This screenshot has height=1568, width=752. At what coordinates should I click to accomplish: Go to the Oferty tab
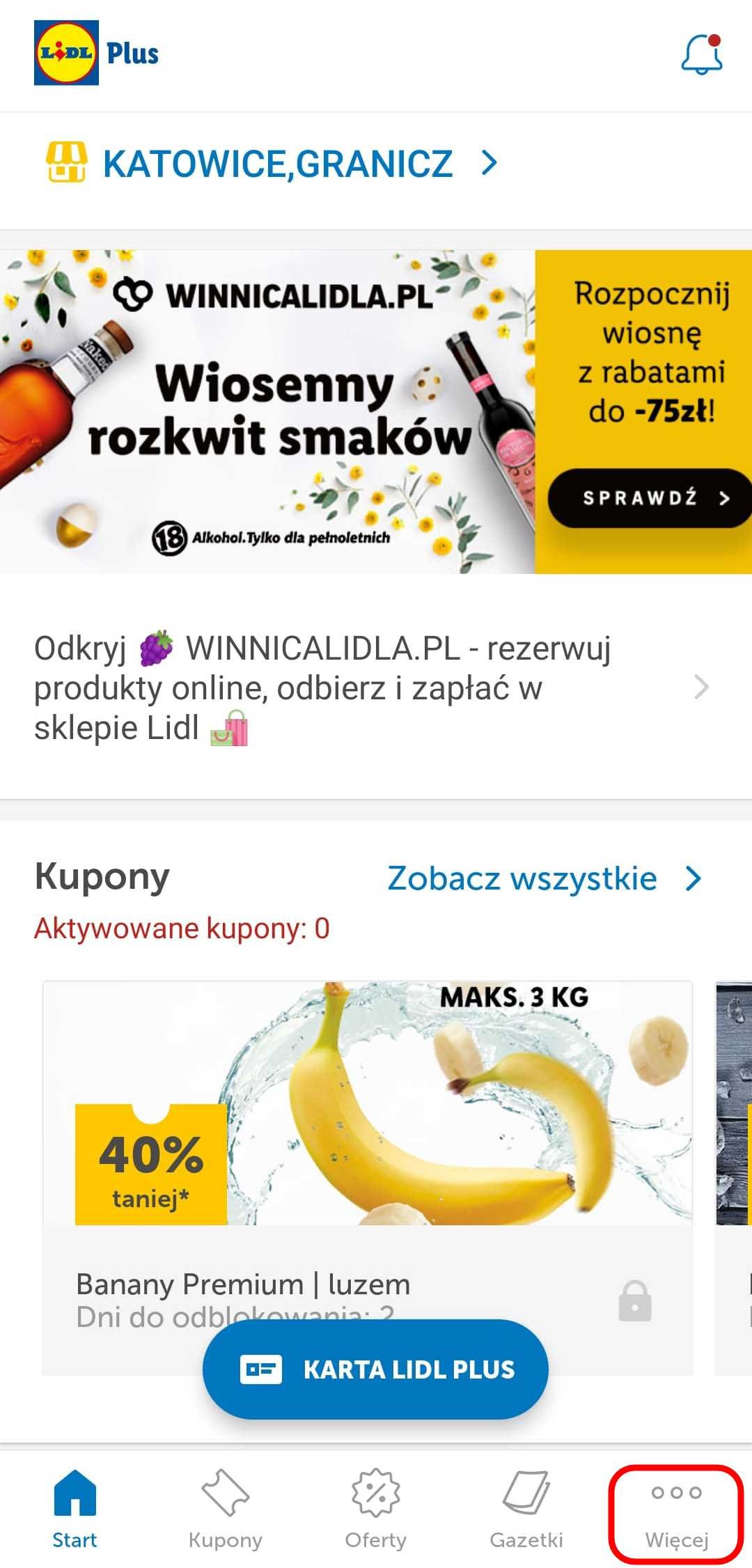[x=376, y=1509]
